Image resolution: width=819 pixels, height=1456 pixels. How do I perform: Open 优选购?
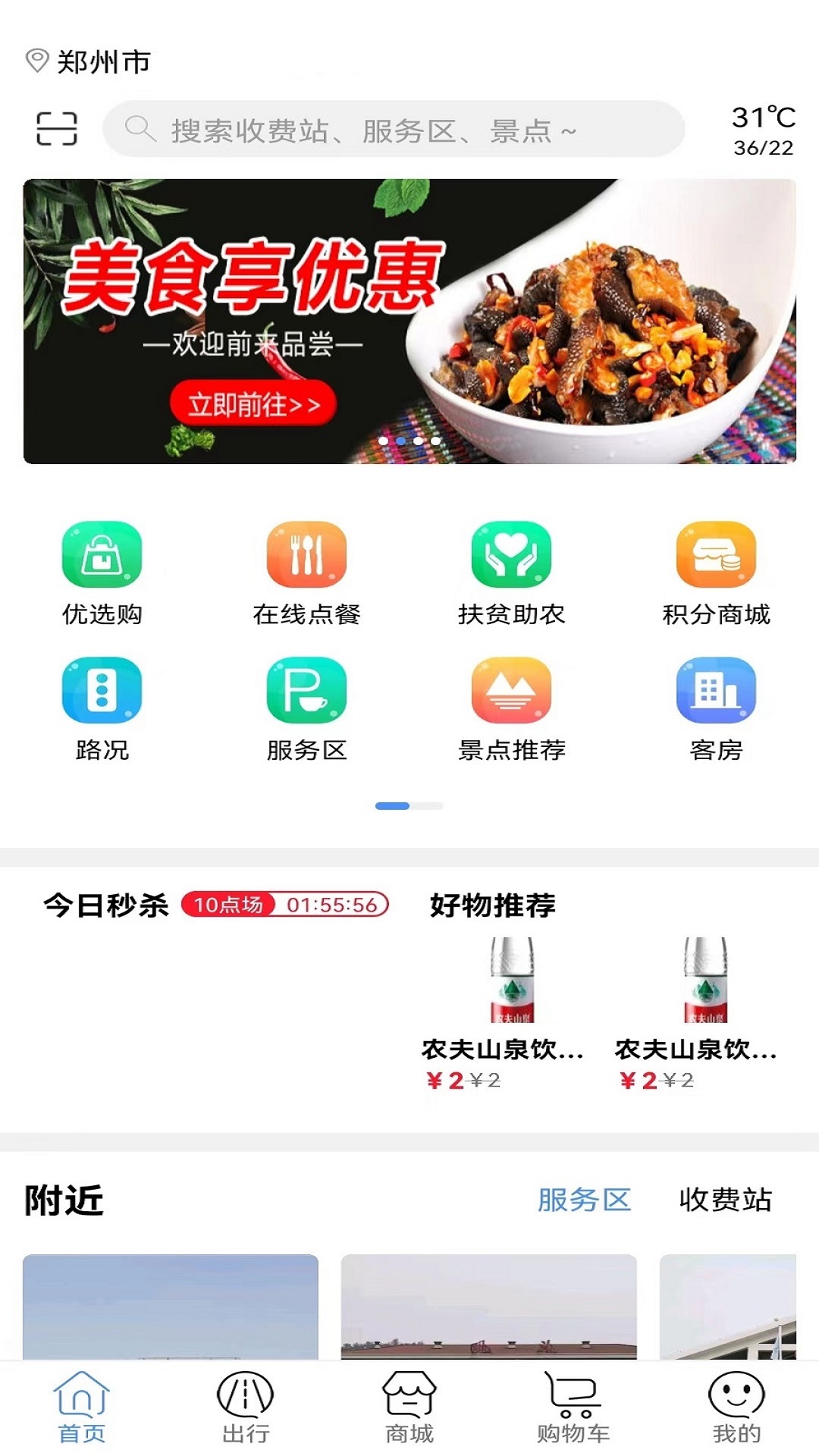(102, 573)
